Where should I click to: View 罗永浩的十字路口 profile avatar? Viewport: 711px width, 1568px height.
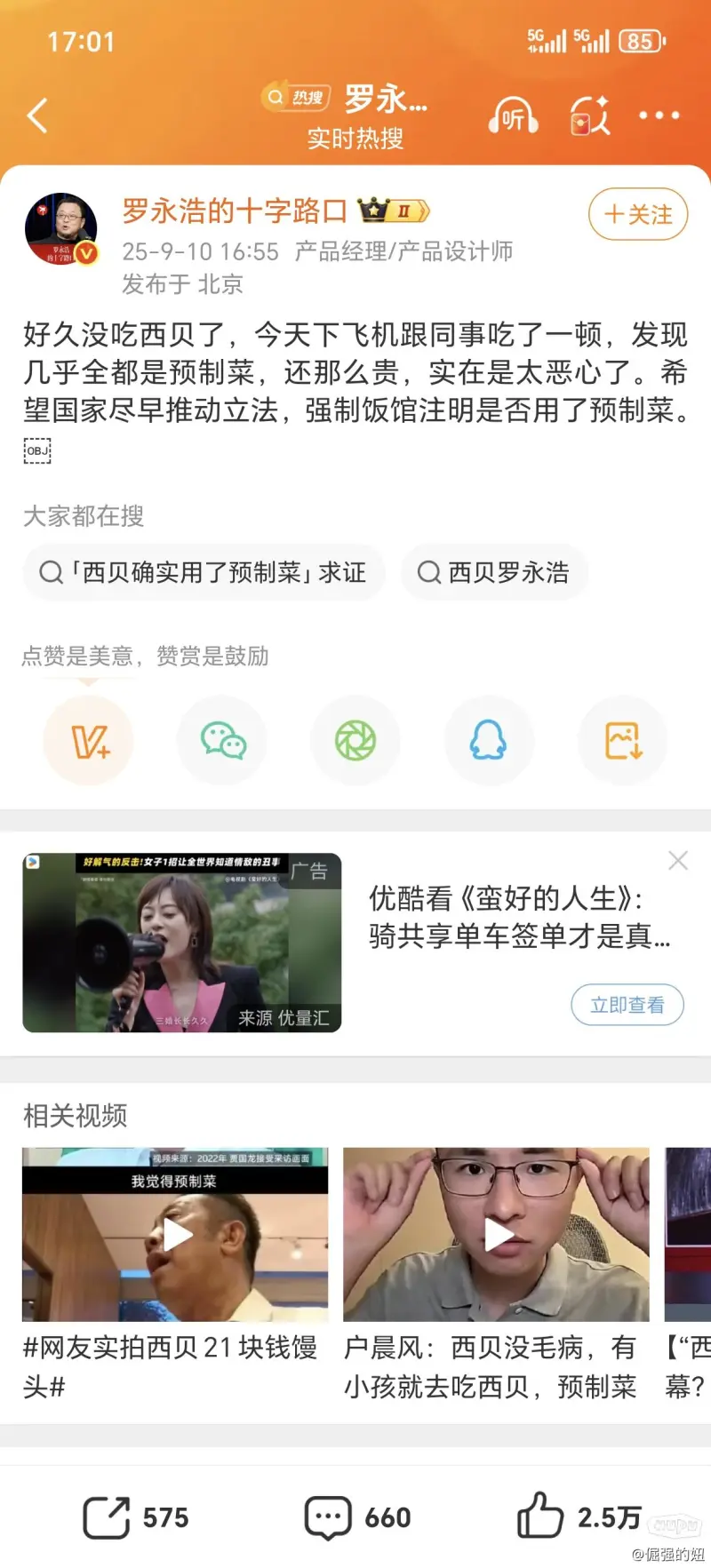(x=60, y=228)
